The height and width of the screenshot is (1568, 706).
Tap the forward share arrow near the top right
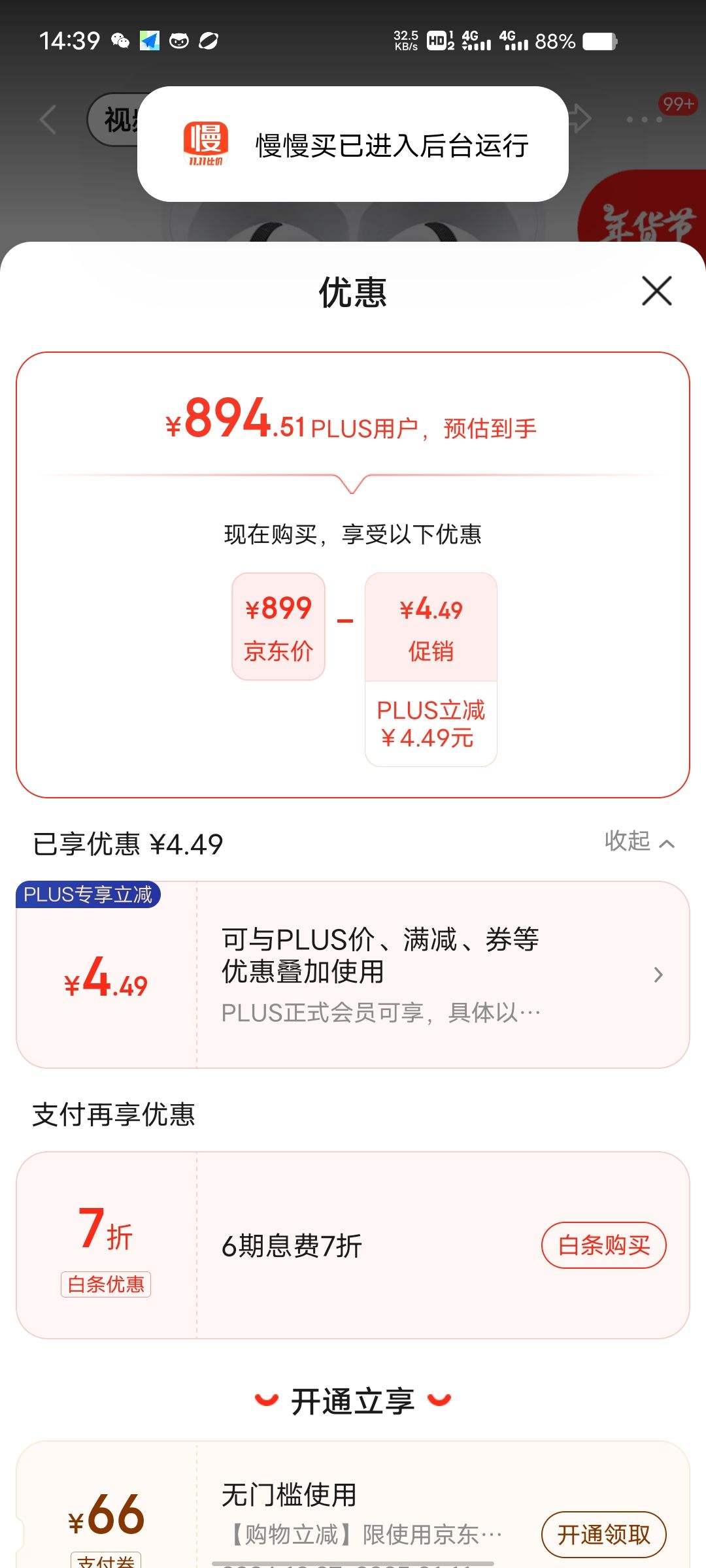580,119
